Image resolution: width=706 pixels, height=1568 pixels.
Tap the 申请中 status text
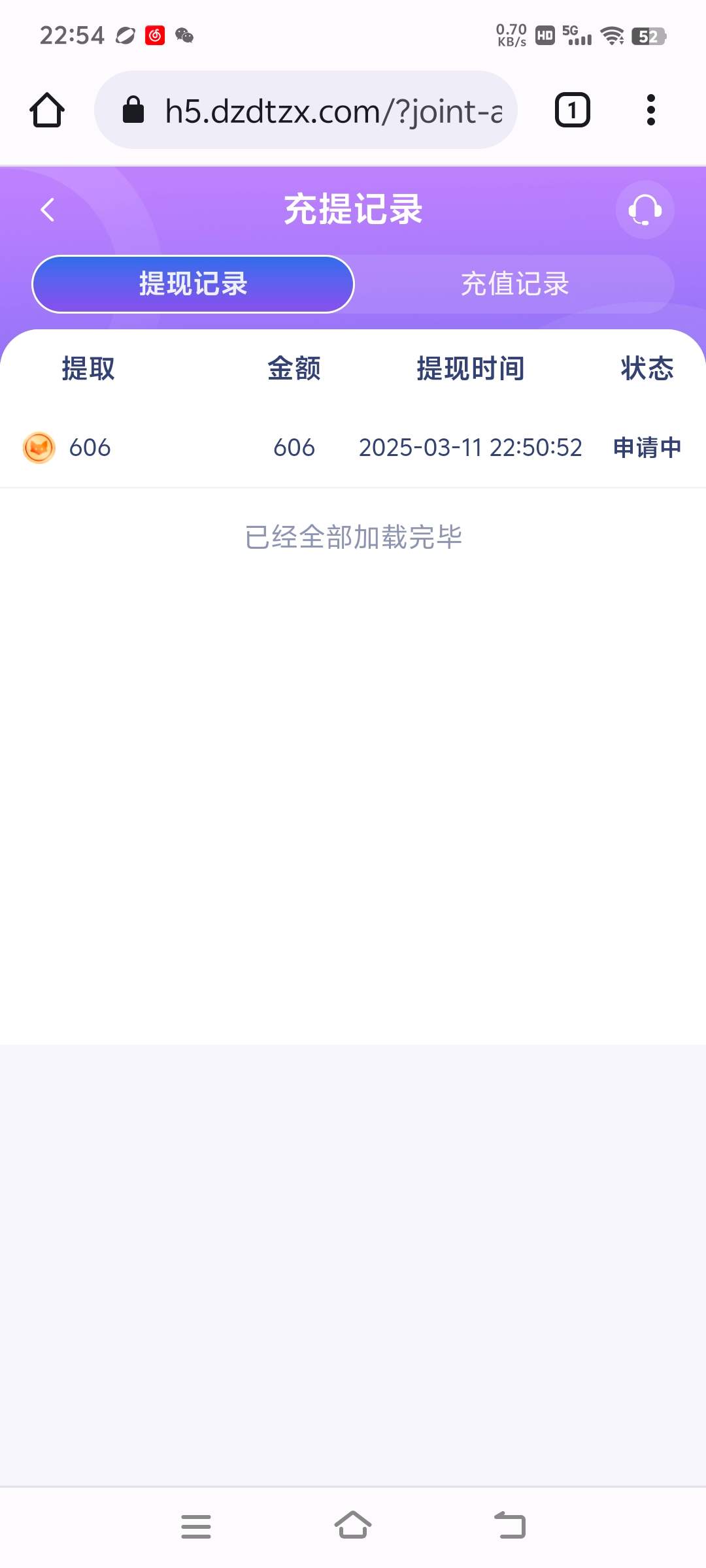tap(646, 448)
